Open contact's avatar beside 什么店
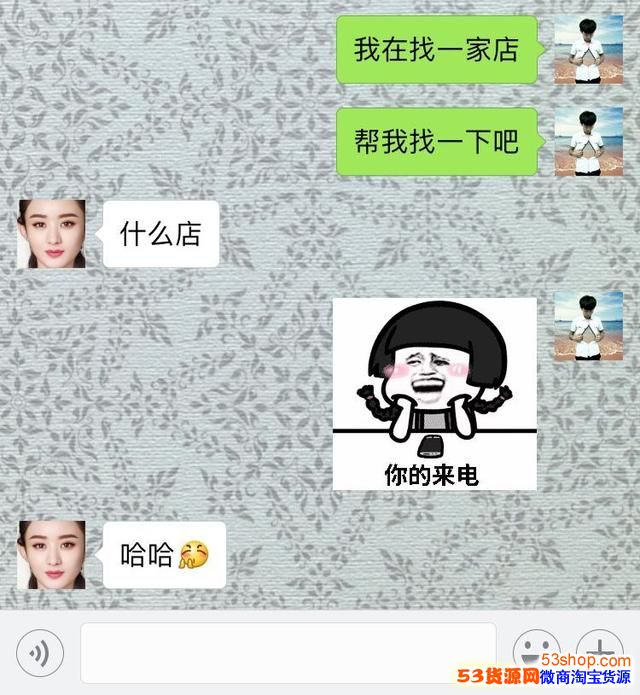The height and width of the screenshot is (695, 640). pos(52,234)
